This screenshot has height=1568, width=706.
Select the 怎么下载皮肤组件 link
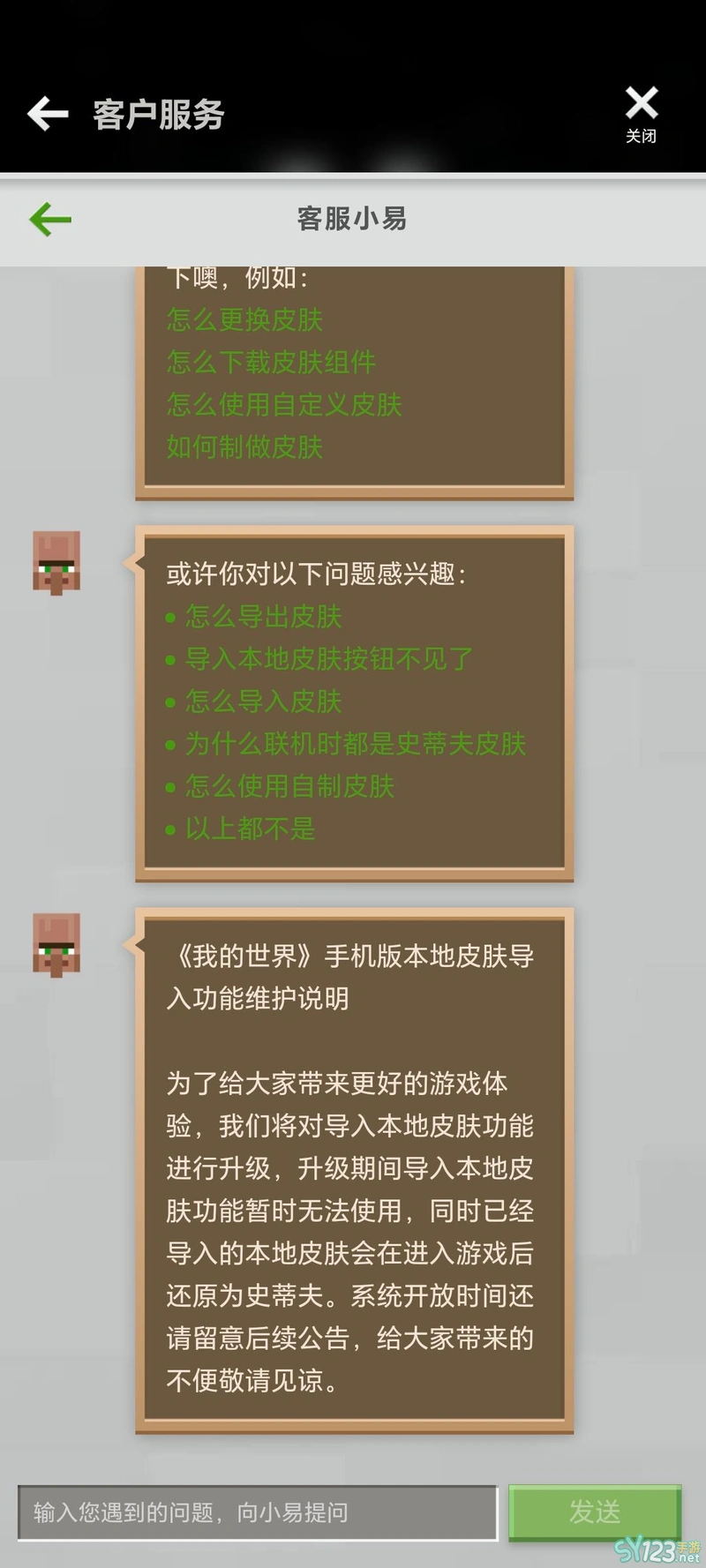[x=271, y=362]
